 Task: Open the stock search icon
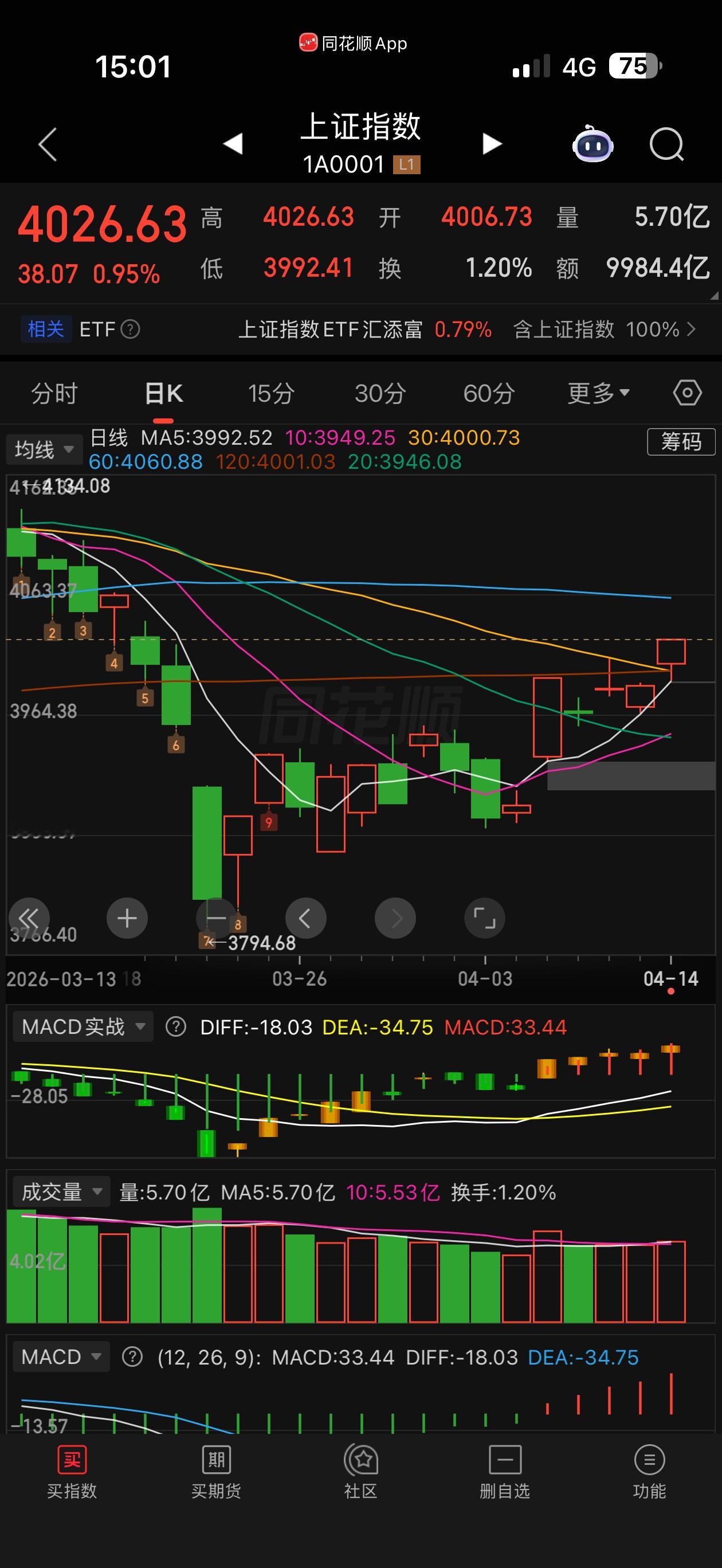tap(667, 144)
